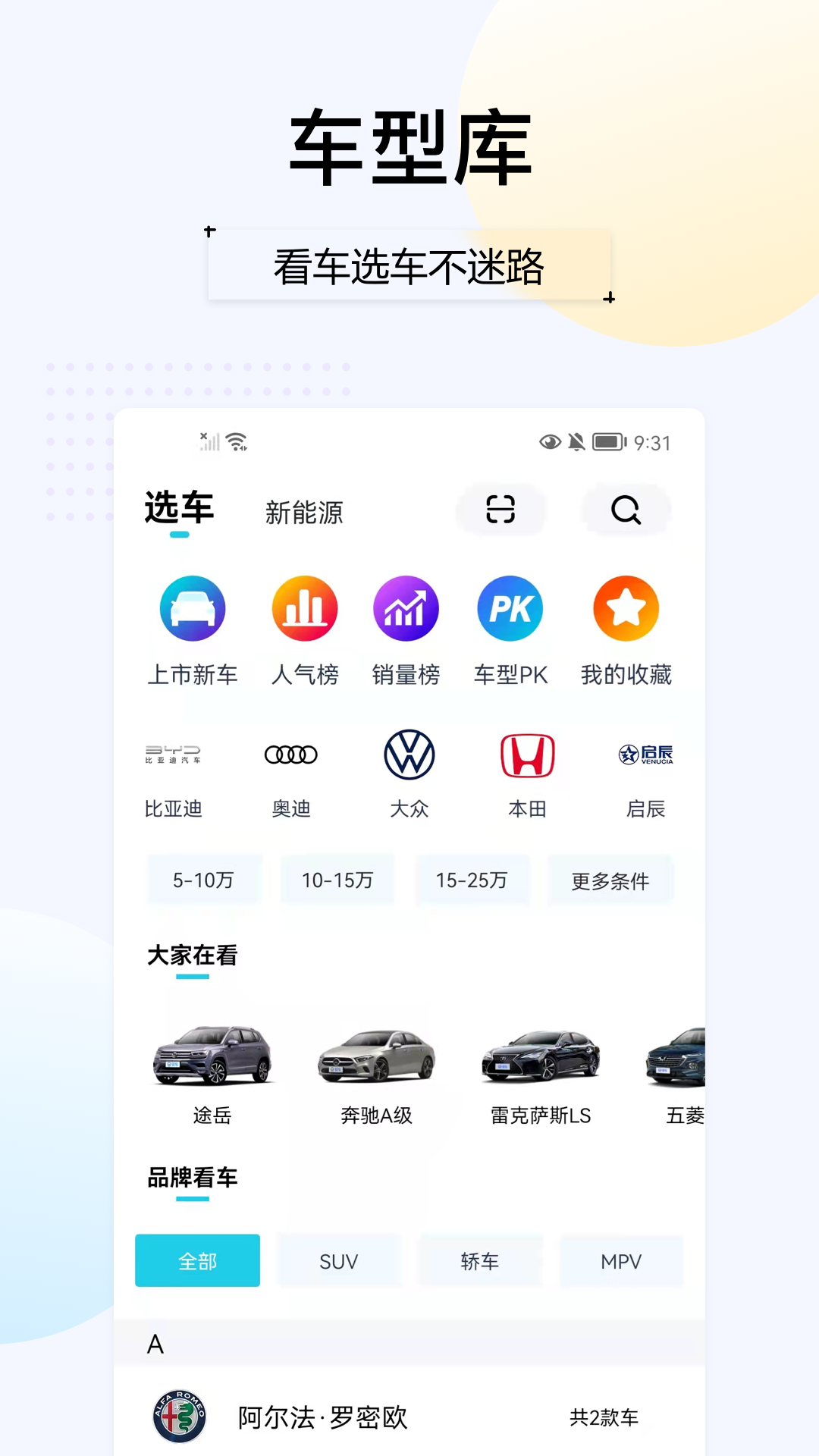Image resolution: width=819 pixels, height=1456 pixels.
Task: Open the Honda brand logo
Action: click(x=528, y=754)
